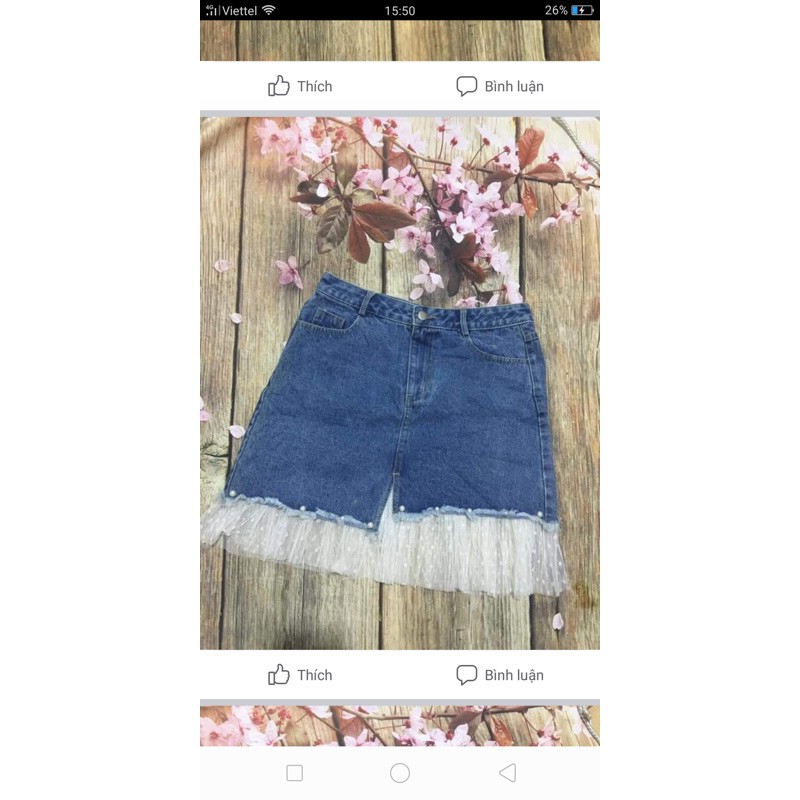Comment on the denim skirt photo
Screen dimensions: 800x800
[500, 675]
